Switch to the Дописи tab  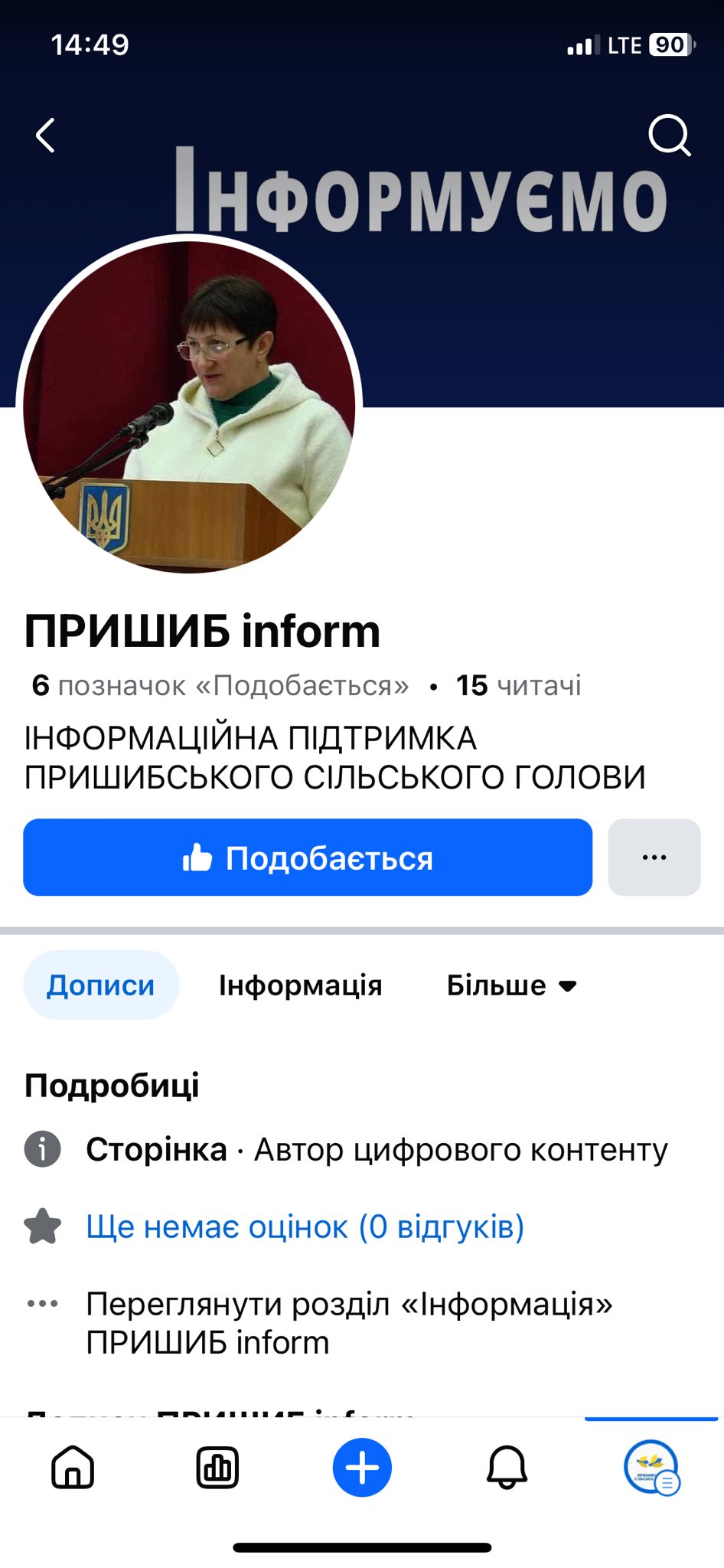(x=101, y=985)
